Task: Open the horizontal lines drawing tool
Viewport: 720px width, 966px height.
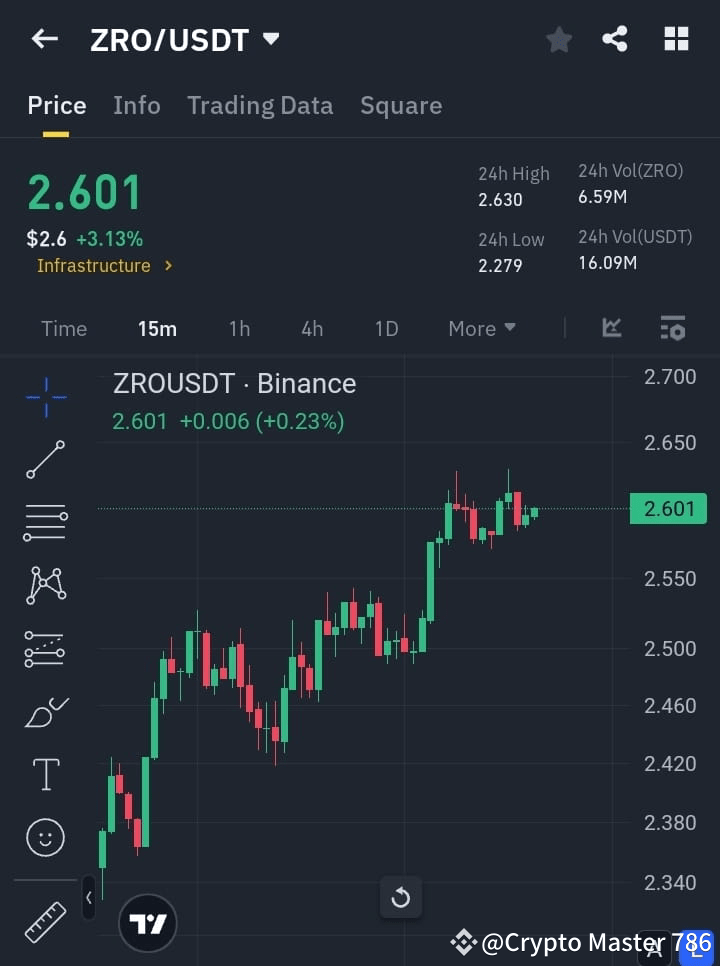Action: [44, 523]
